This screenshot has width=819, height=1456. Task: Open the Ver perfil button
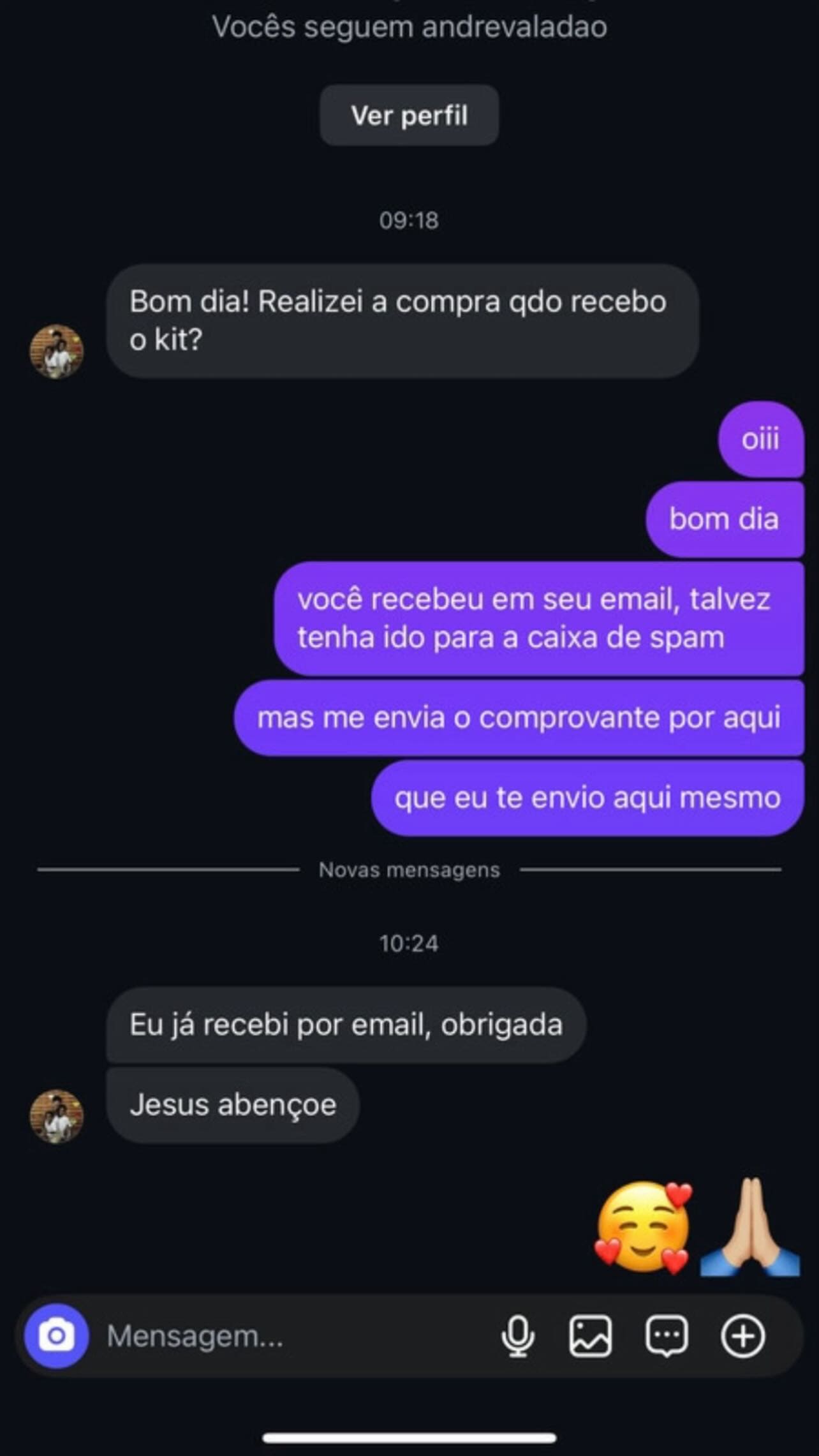tap(409, 115)
